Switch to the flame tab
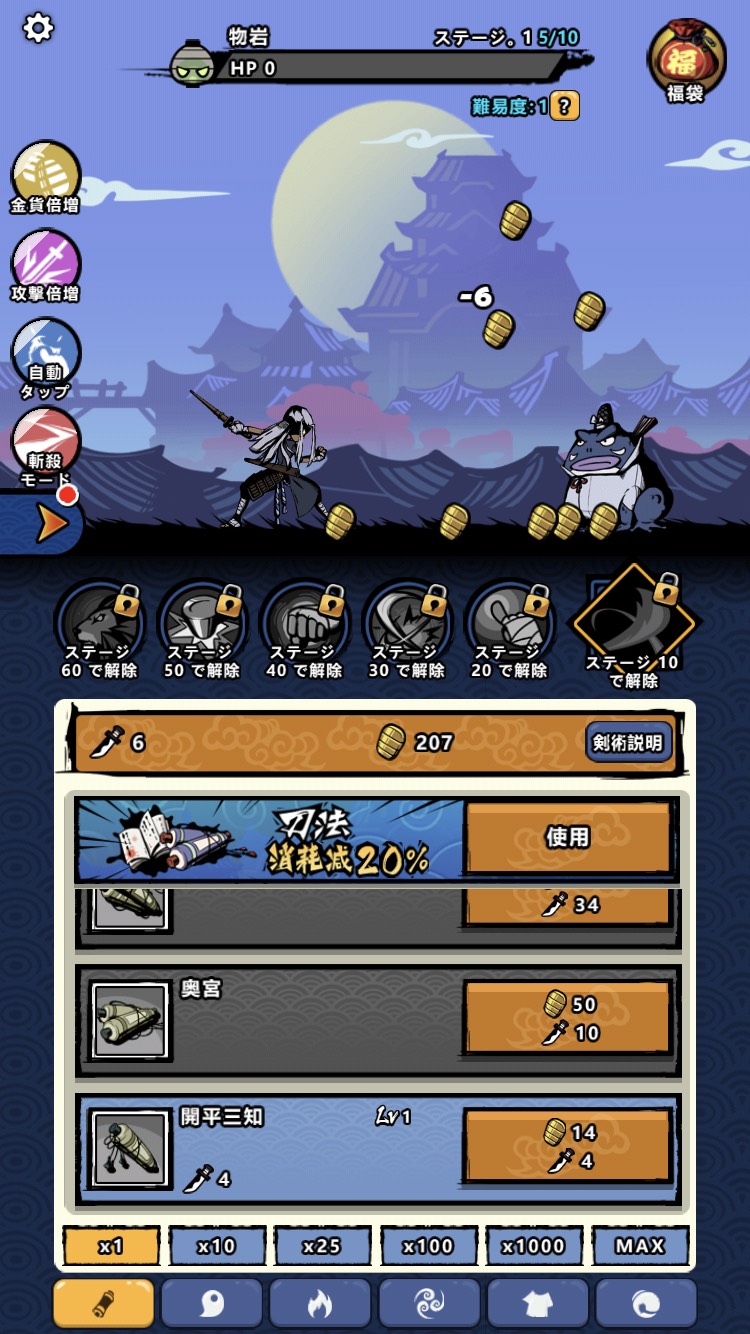The image size is (750, 1334). coord(320,1303)
